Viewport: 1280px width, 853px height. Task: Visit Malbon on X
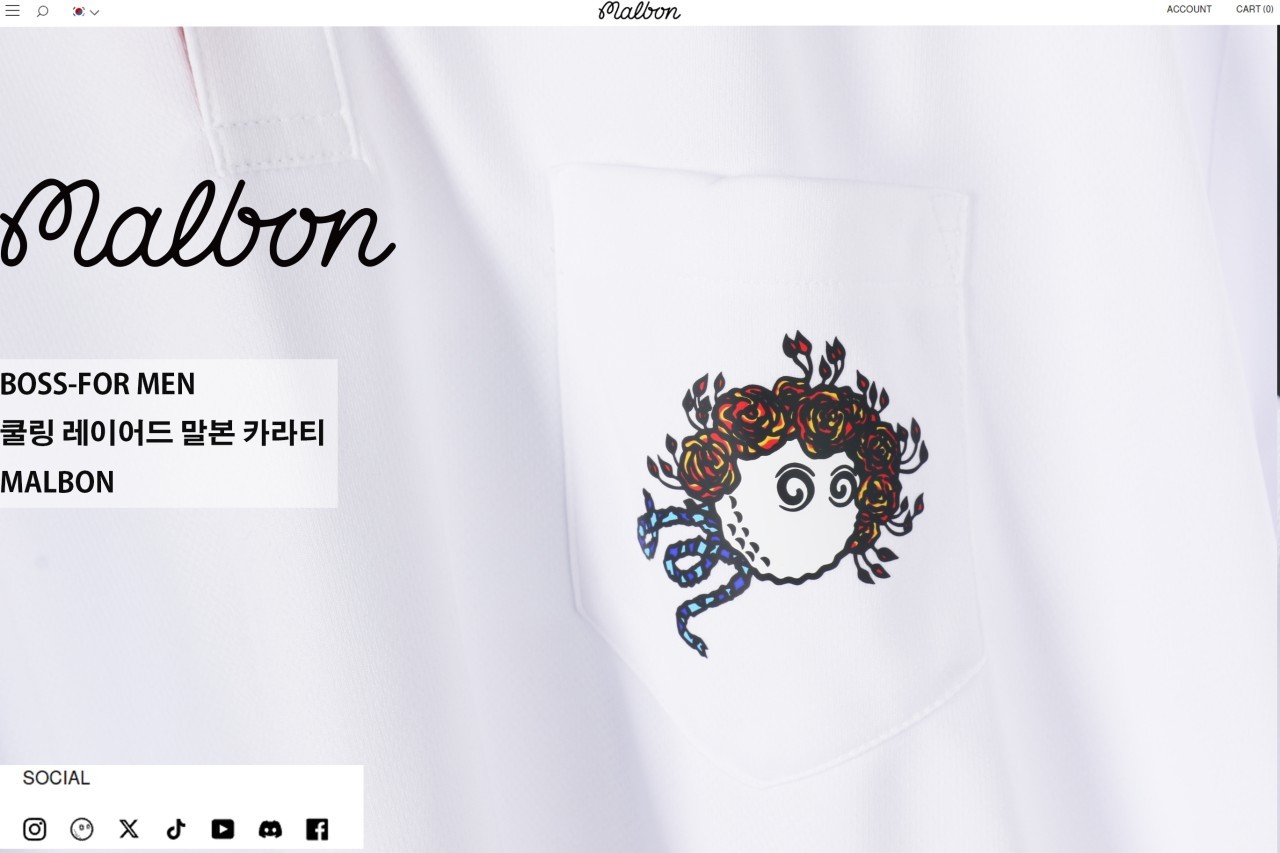click(129, 829)
